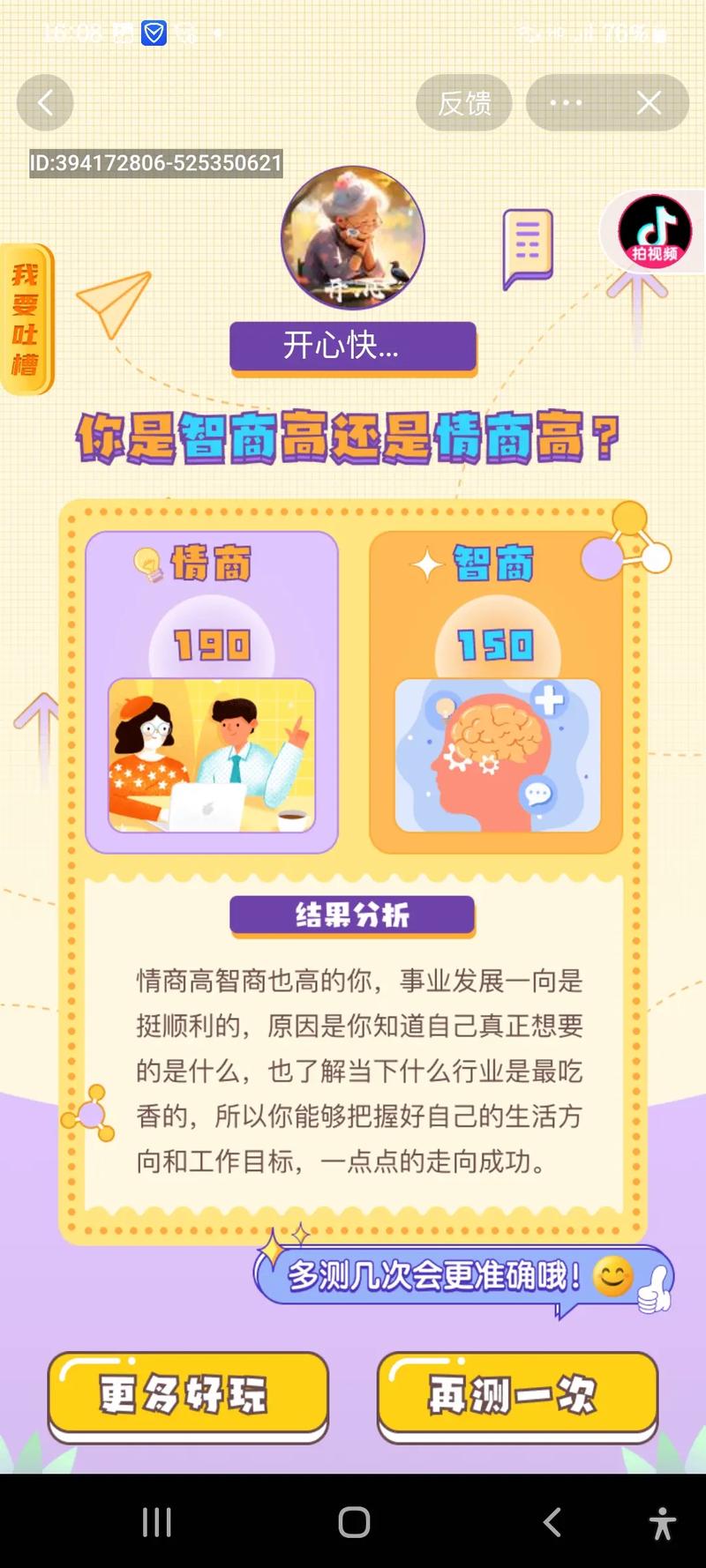706x1568 pixels.
Task: Close the mini program with the X
Action: coord(650,103)
